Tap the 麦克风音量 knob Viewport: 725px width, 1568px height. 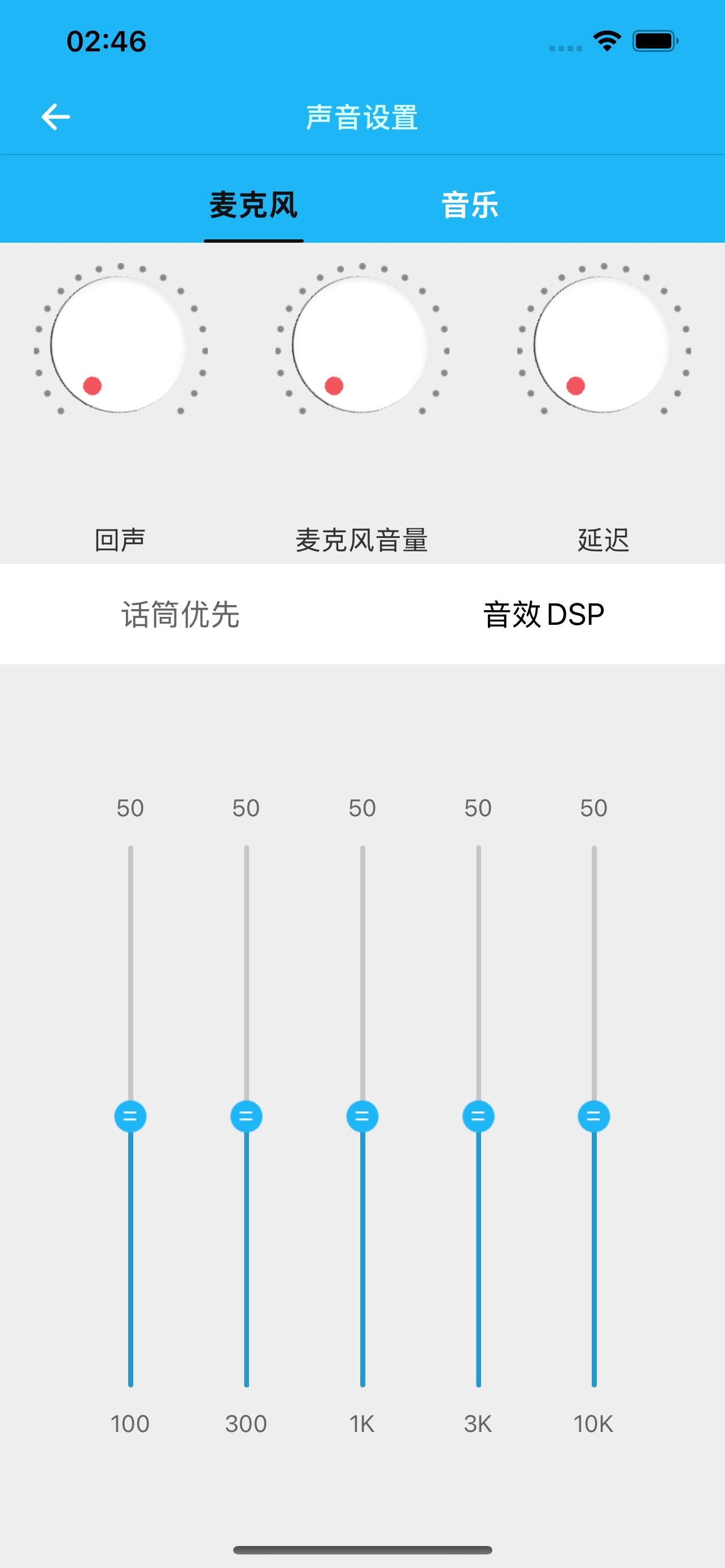pyautogui.click(x=361, y=344)
